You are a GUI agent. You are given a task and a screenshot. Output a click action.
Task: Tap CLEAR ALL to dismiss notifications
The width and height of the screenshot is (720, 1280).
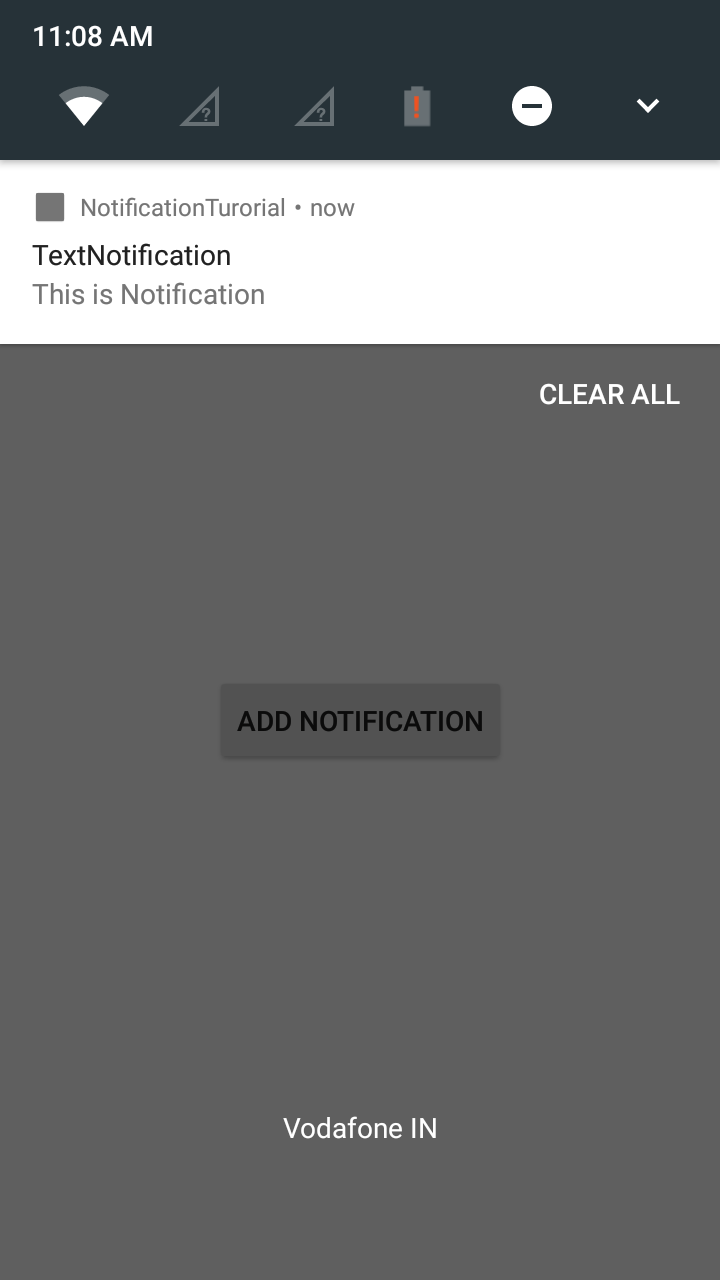point(609,394)
